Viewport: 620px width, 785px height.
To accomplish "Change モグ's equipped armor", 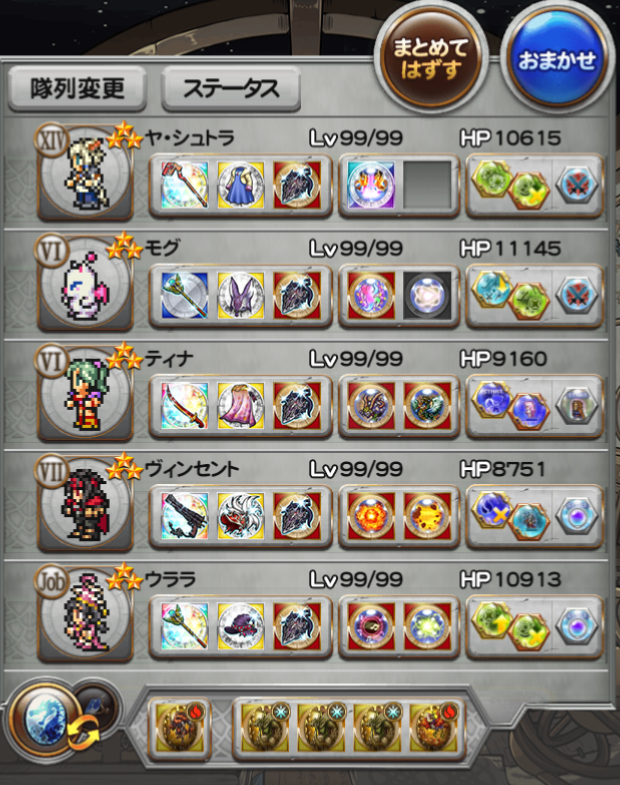I will tap(240, 296).
